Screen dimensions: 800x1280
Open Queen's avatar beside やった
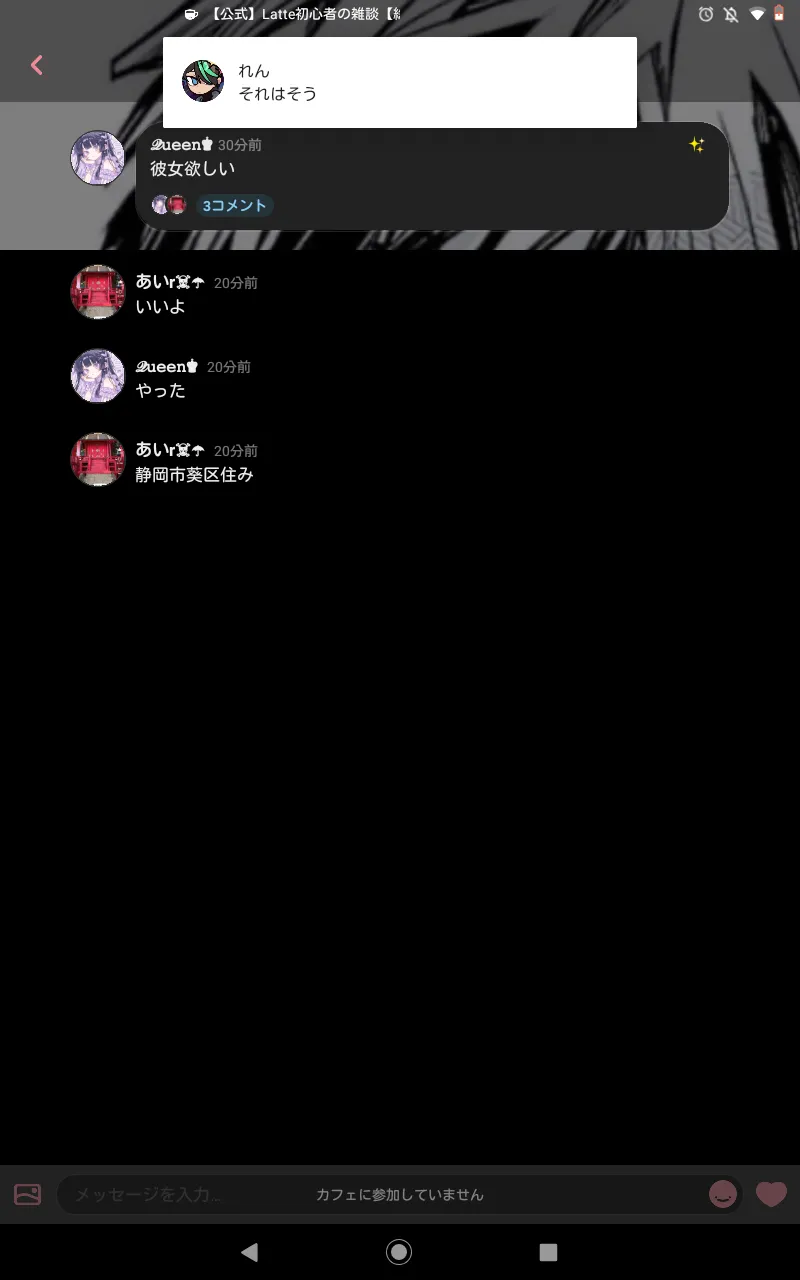pyautogui.click(x=98, y=376)
